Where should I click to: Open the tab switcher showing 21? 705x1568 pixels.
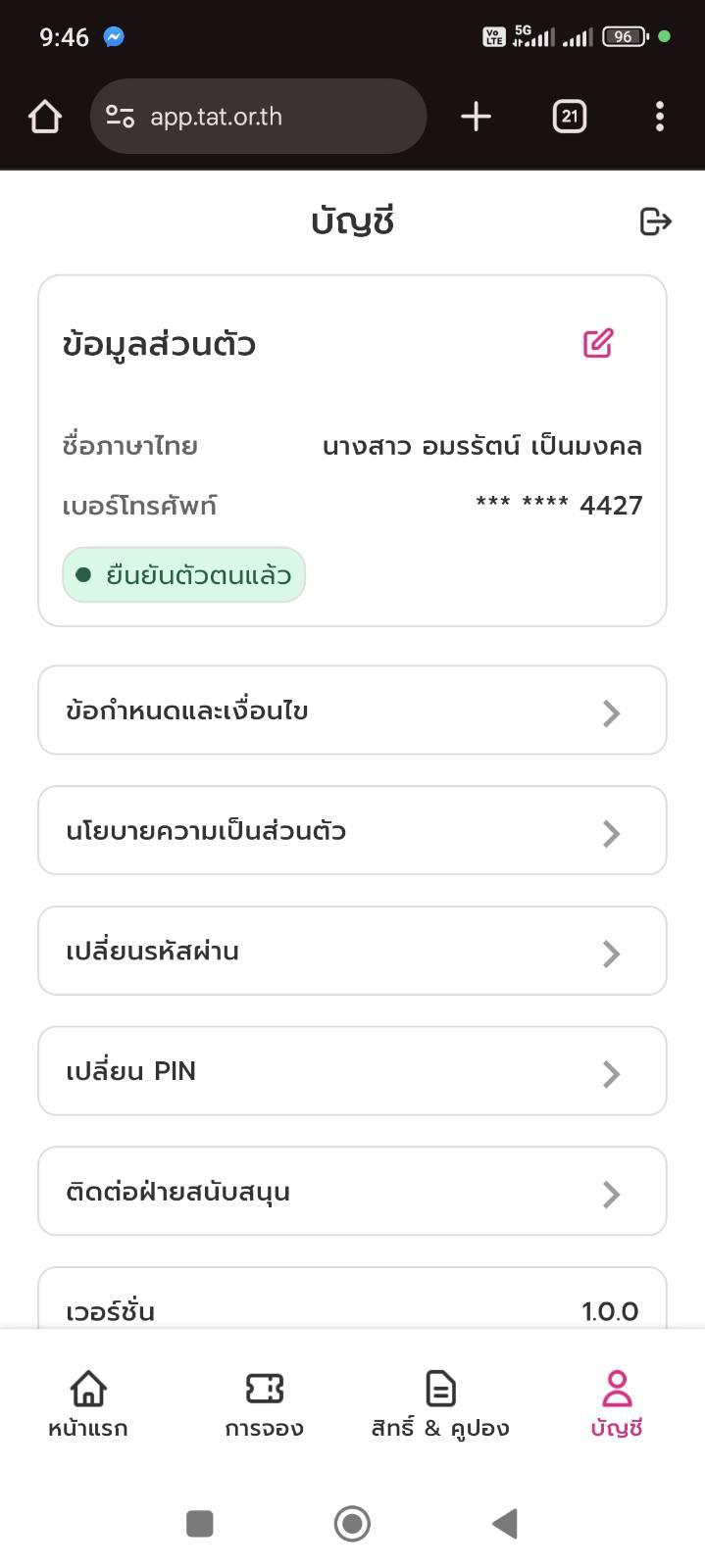pos(570,117)
